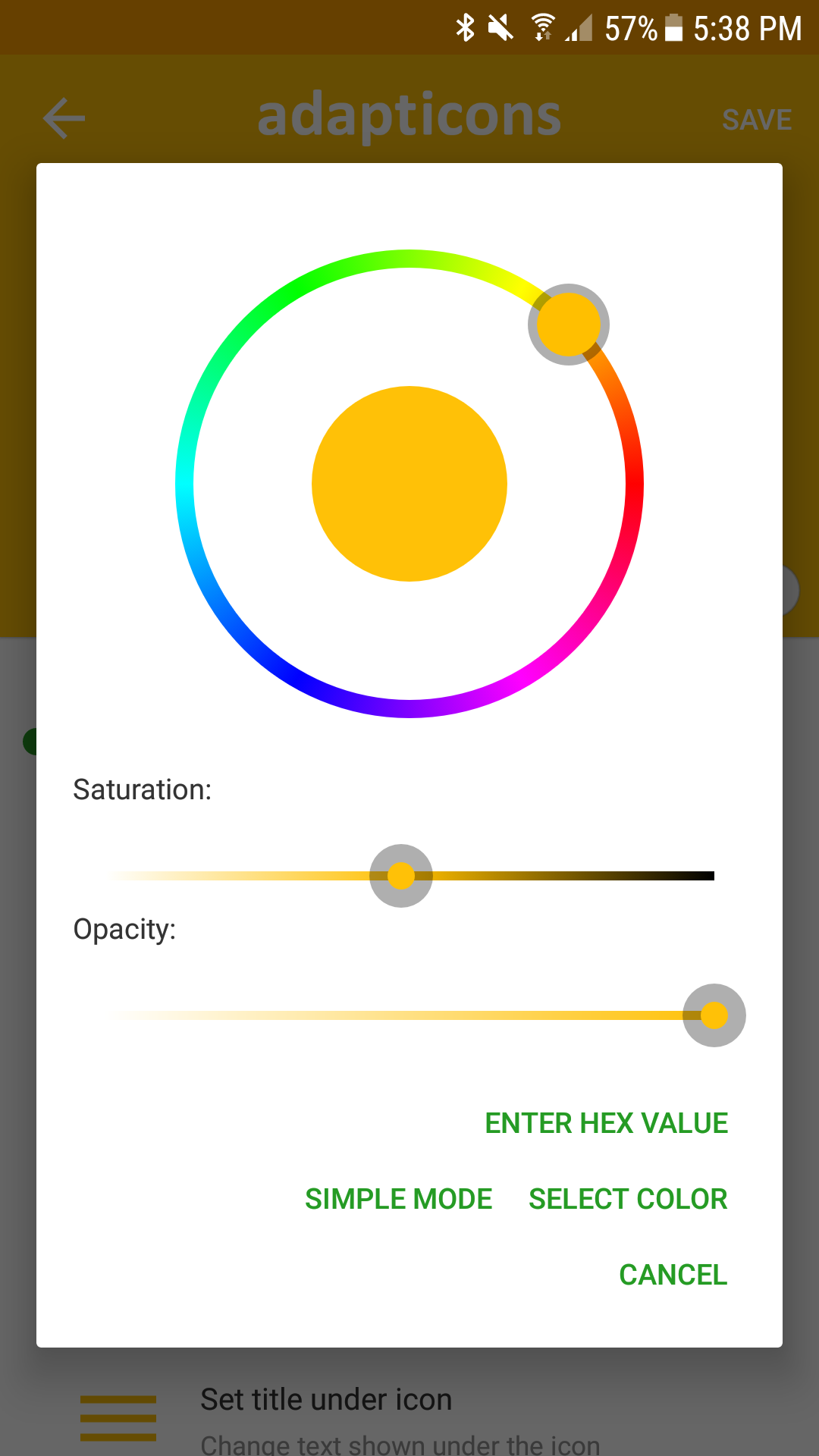
Task: Tap the hue handle on the color wheel
Action: [x=568, y=324]
